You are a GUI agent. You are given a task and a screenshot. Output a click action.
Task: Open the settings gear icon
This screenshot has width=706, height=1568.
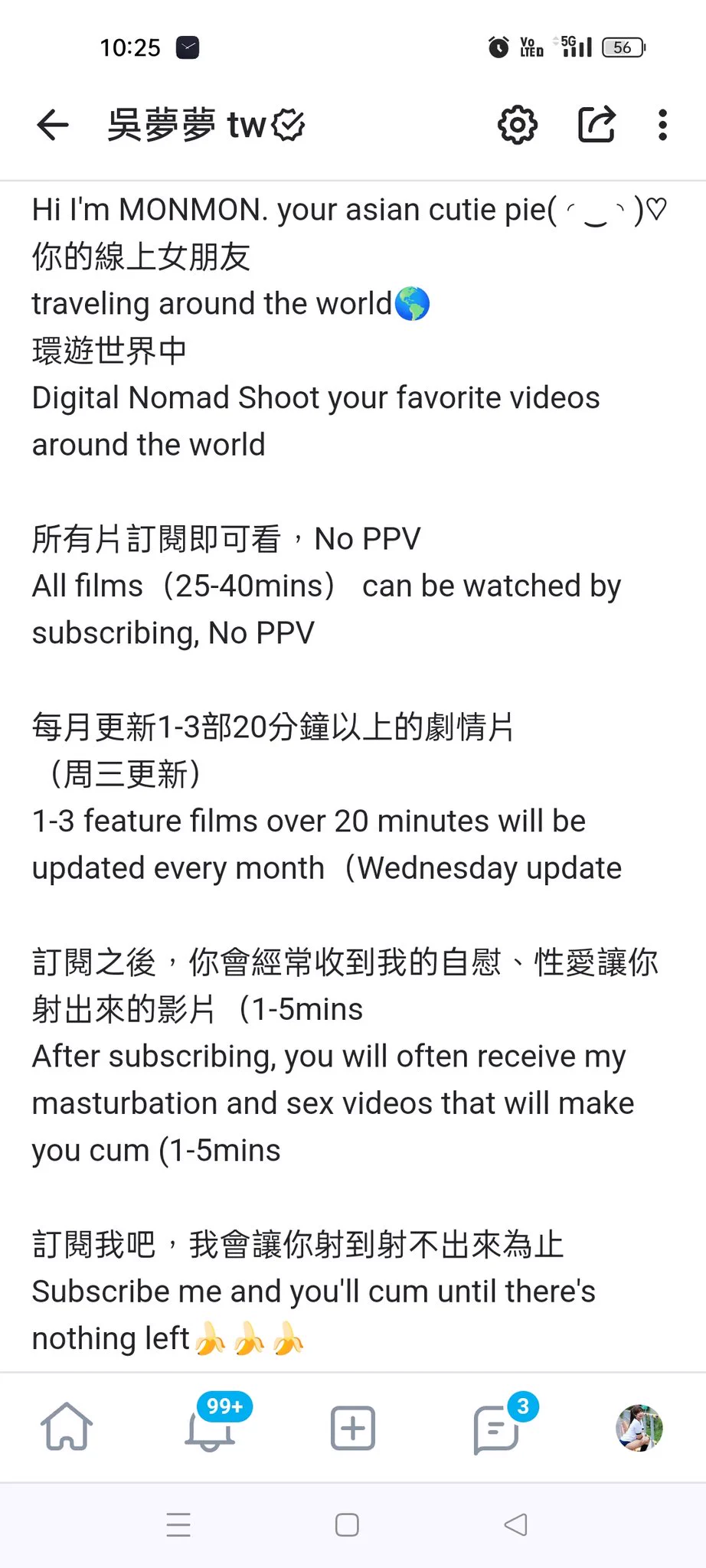coord(518,125)
